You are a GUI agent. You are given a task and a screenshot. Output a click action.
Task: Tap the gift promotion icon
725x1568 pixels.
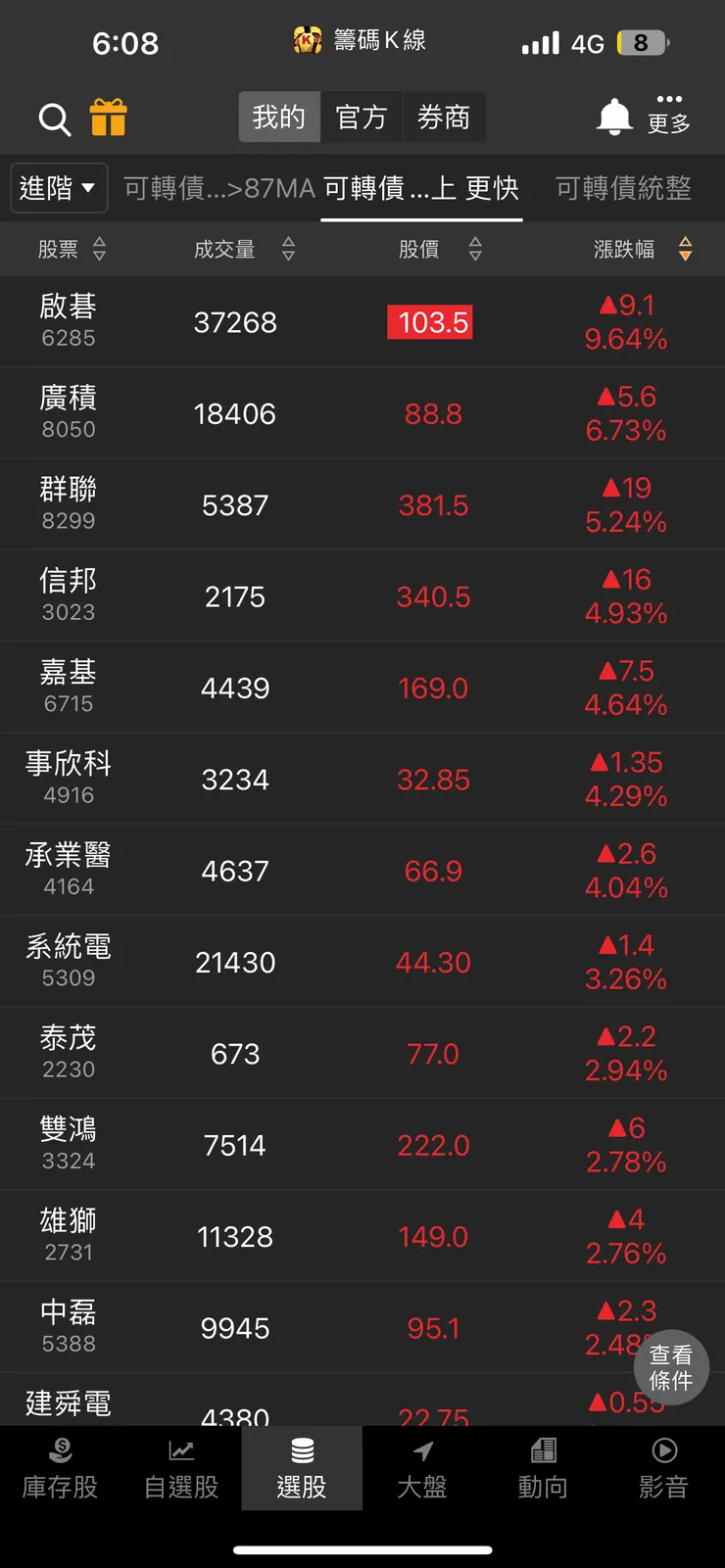(110, 118)
